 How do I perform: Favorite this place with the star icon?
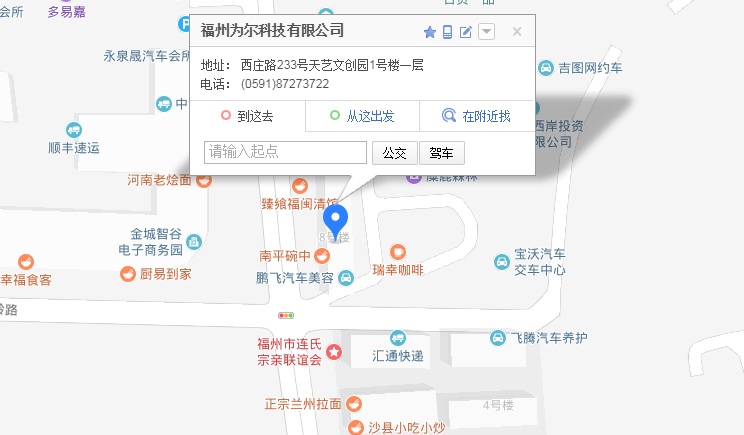tap(430, 32)
